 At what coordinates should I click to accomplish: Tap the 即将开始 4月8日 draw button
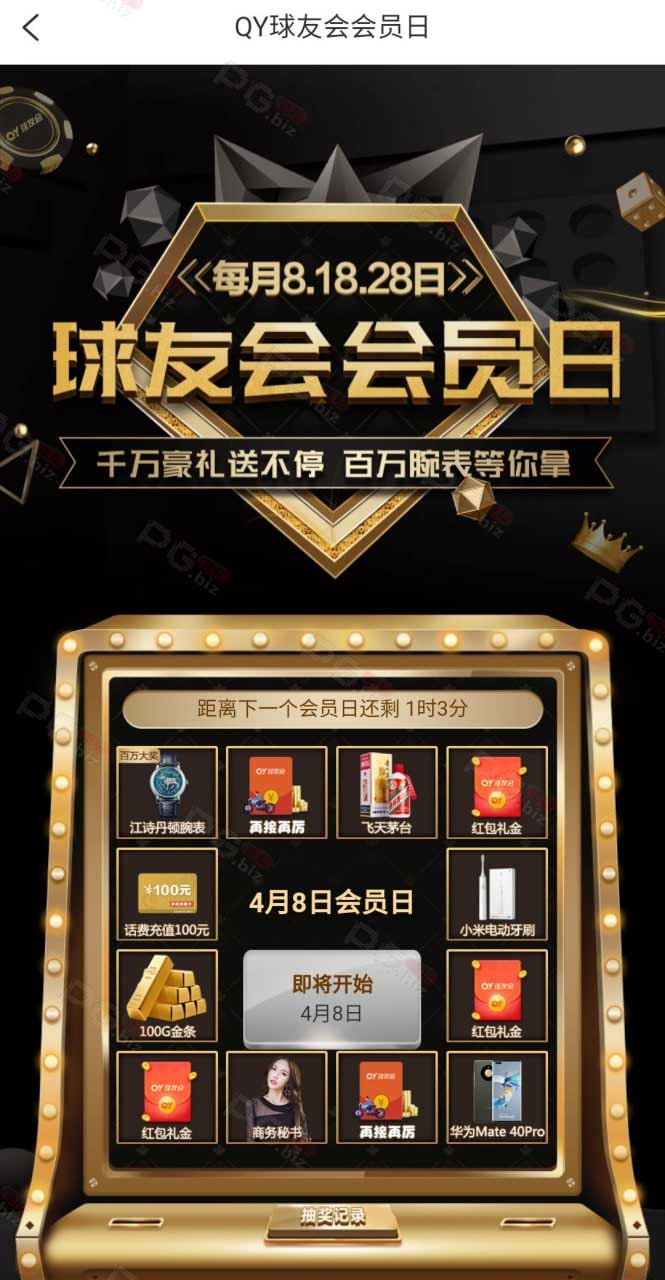[x=332, y=999]
